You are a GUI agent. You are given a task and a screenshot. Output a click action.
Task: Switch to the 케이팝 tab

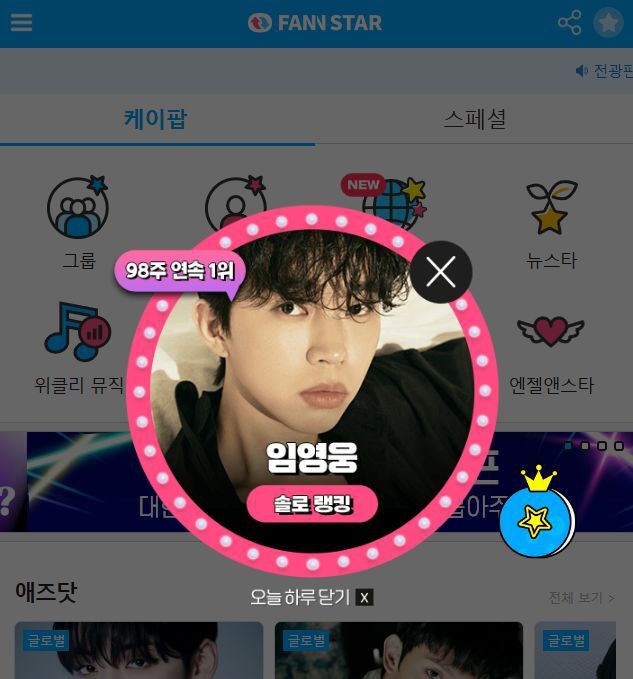coord(156,120)
